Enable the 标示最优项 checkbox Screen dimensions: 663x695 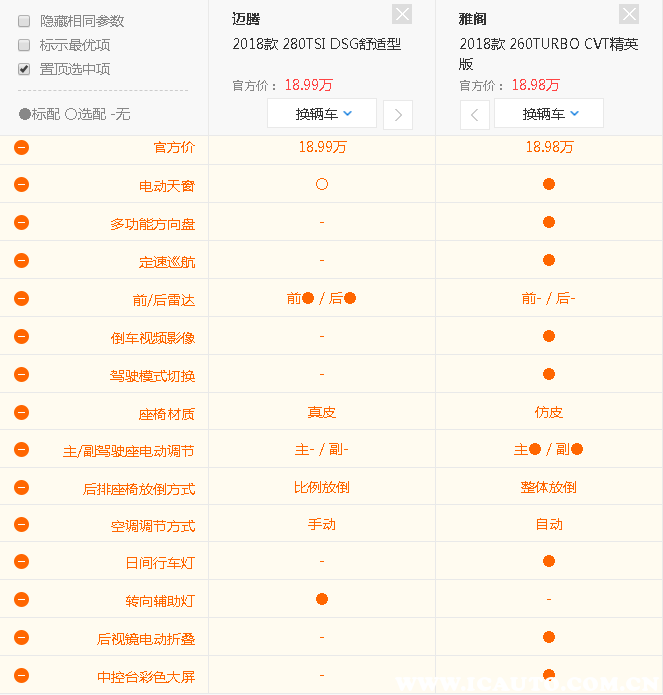[x=24, y=45]
